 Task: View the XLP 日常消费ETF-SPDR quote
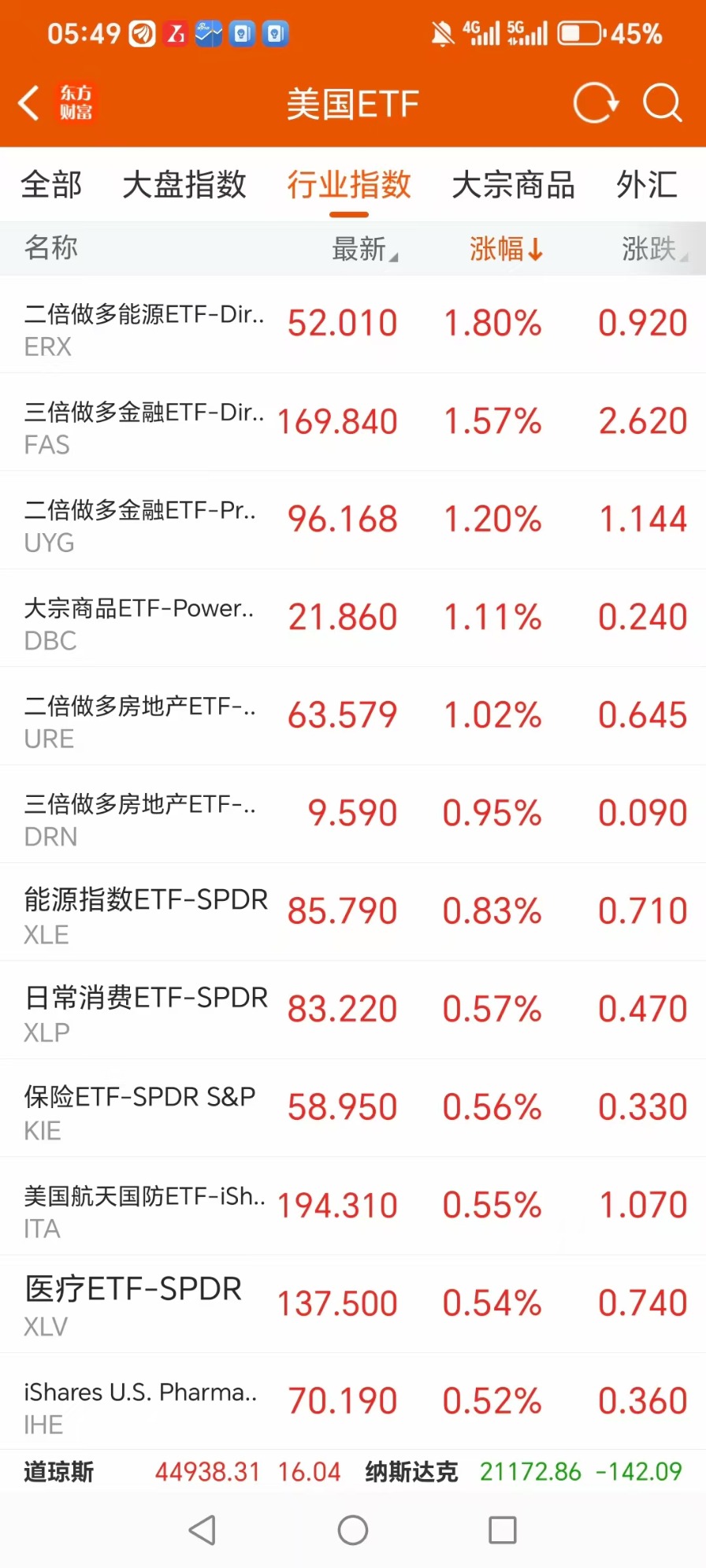click(353, 1010)
